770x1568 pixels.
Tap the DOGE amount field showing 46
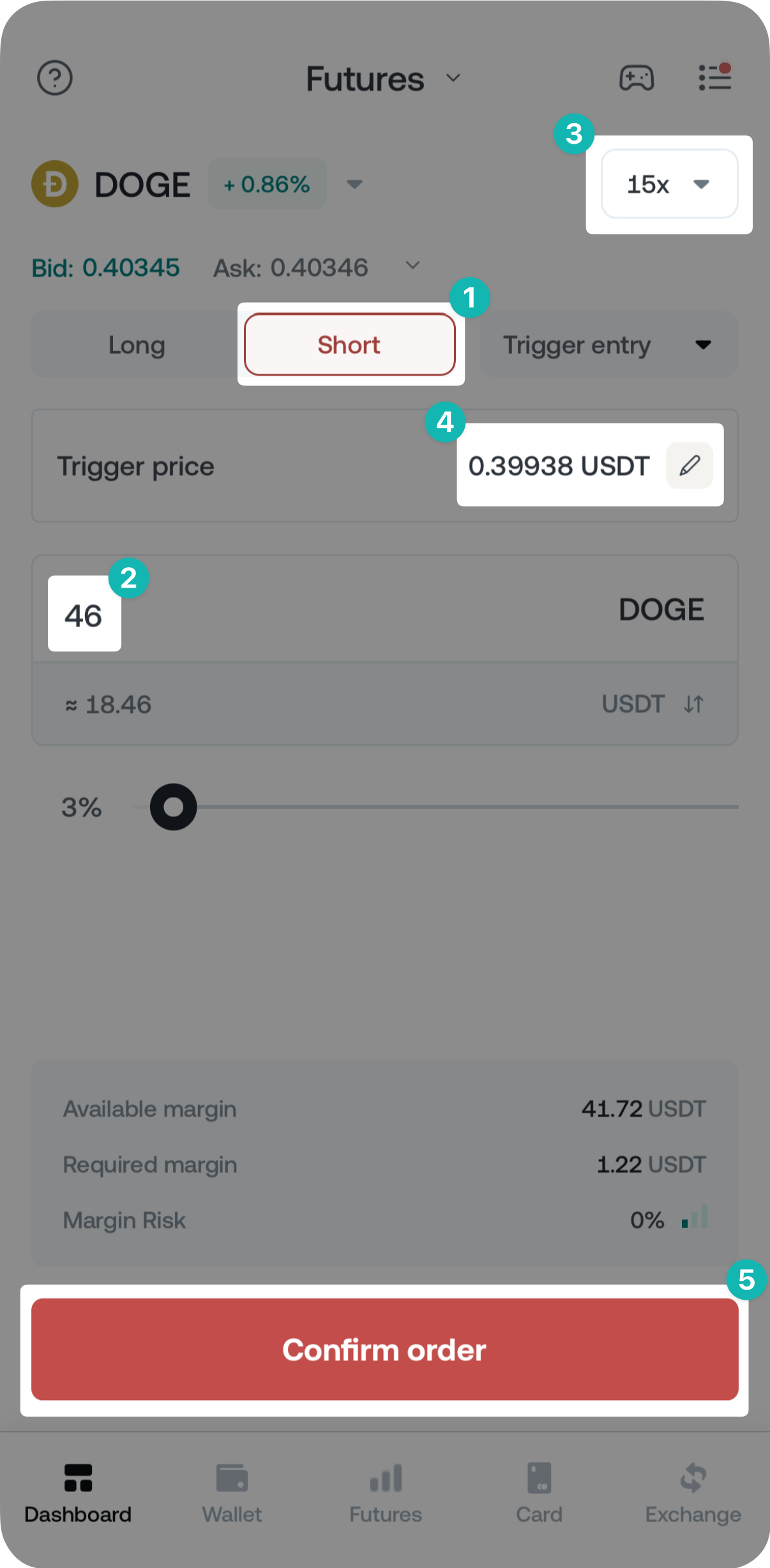84,614
